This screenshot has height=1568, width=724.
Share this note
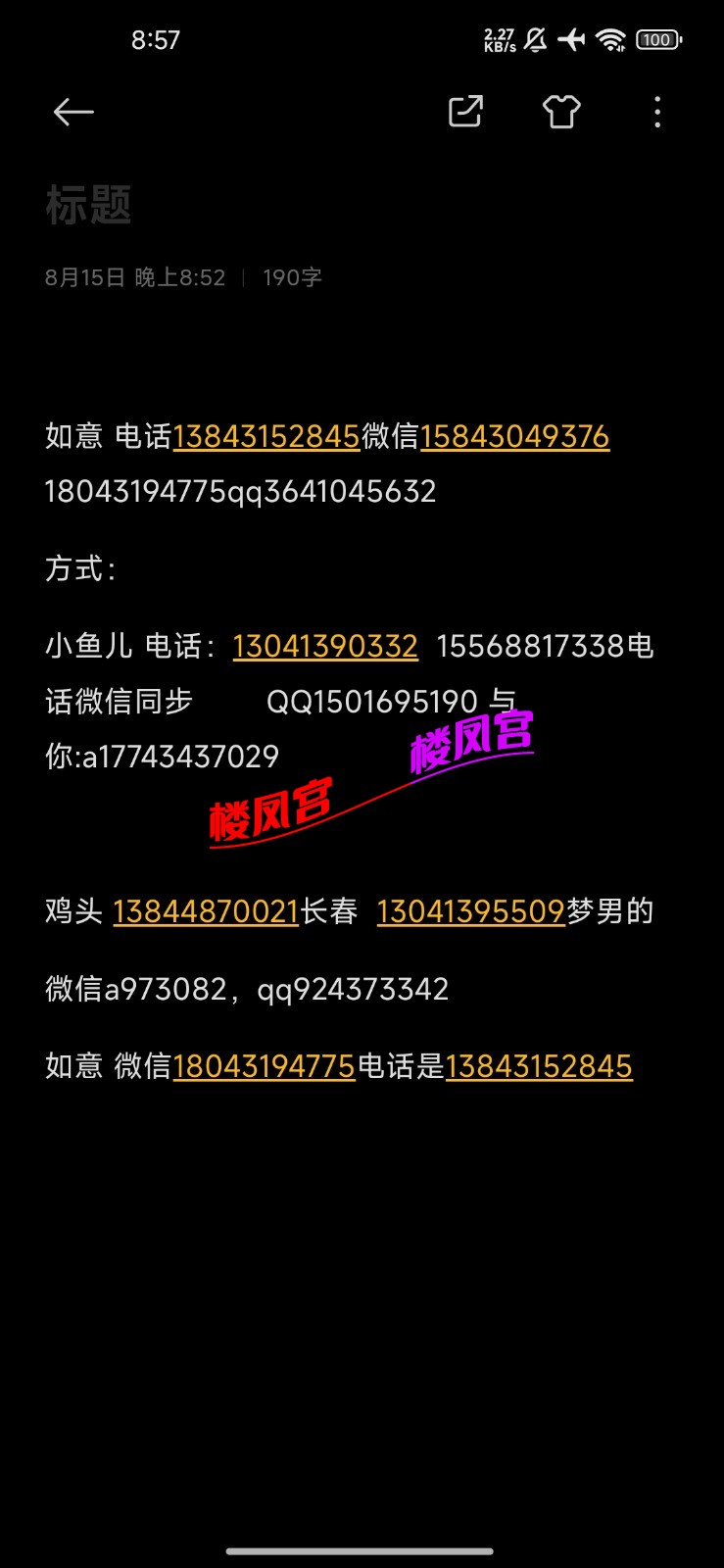(465, 112)
